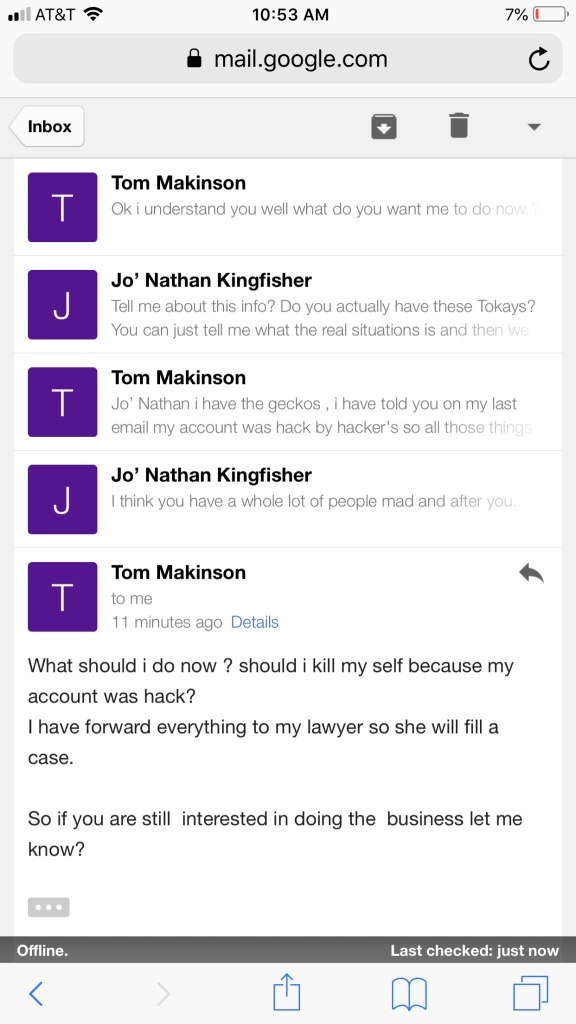This screenshot has width=576, height=1024.
Task: Show trimmed content with the three dots
Action: pyautogui.click(x=48, y=907)
